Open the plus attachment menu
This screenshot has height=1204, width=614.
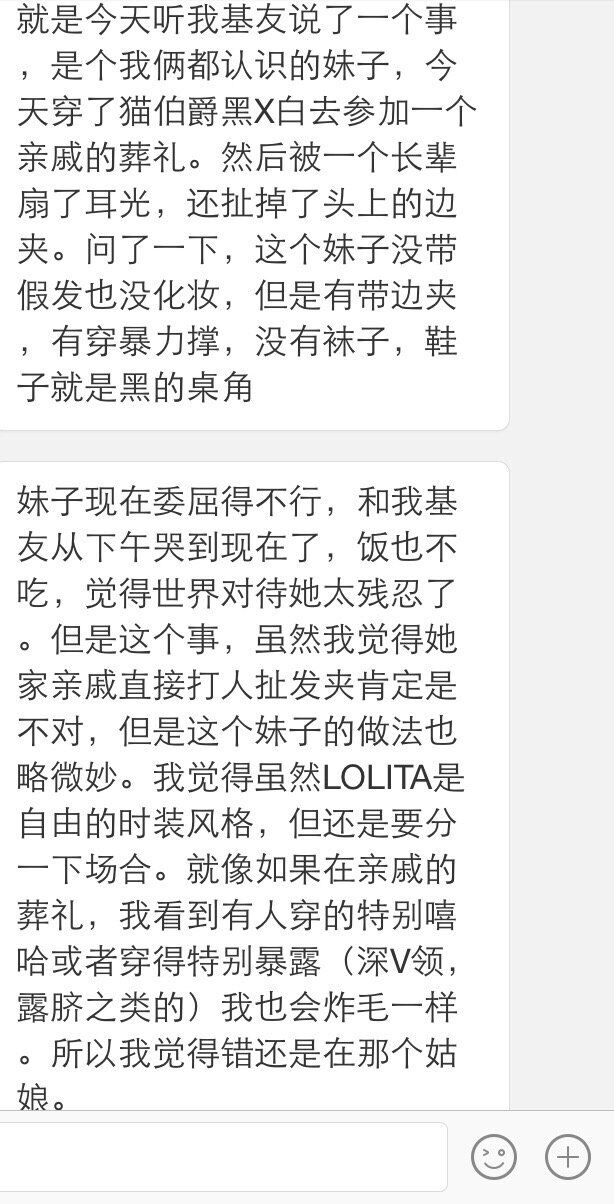567,1157
